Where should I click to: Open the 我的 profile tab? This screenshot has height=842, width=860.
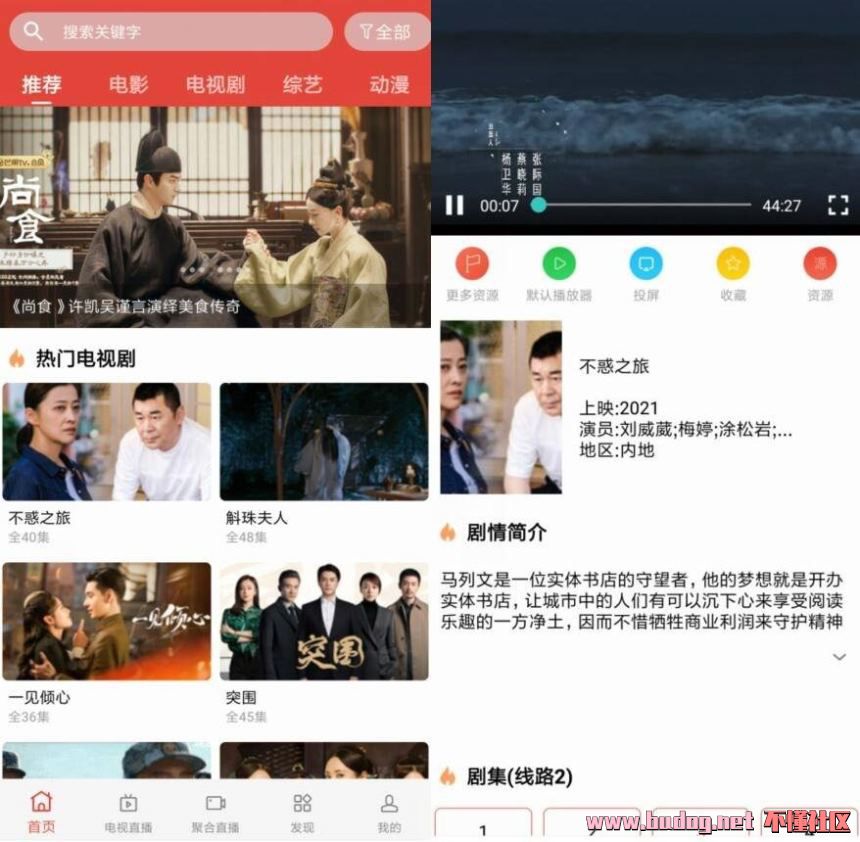(x=389, y=812)
